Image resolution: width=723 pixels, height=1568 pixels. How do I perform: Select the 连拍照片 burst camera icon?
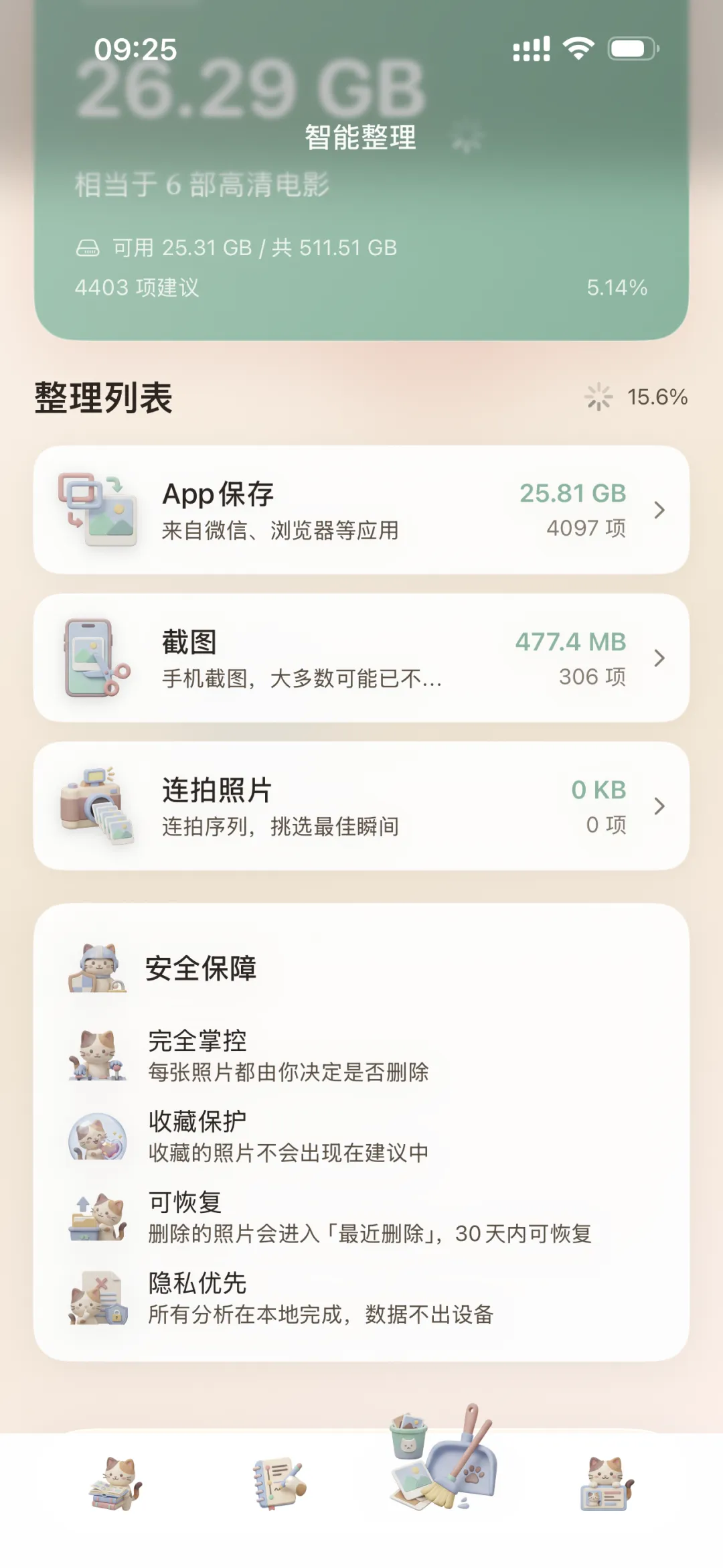(x=94, y=806)
